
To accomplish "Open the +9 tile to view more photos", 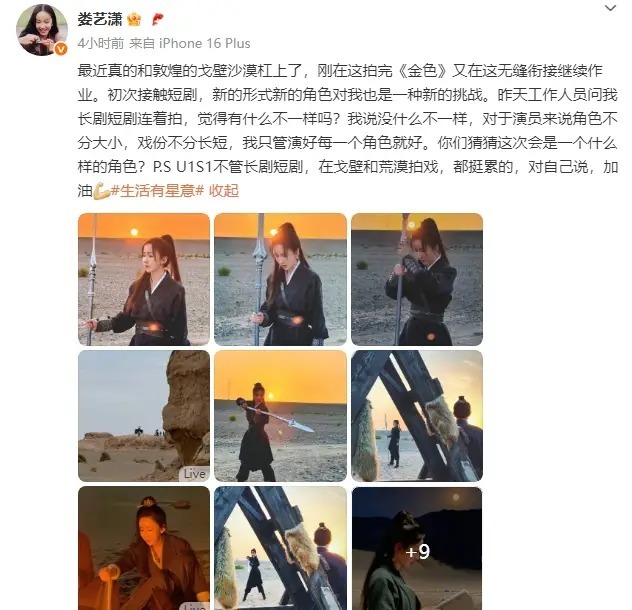I will point(417,548).
